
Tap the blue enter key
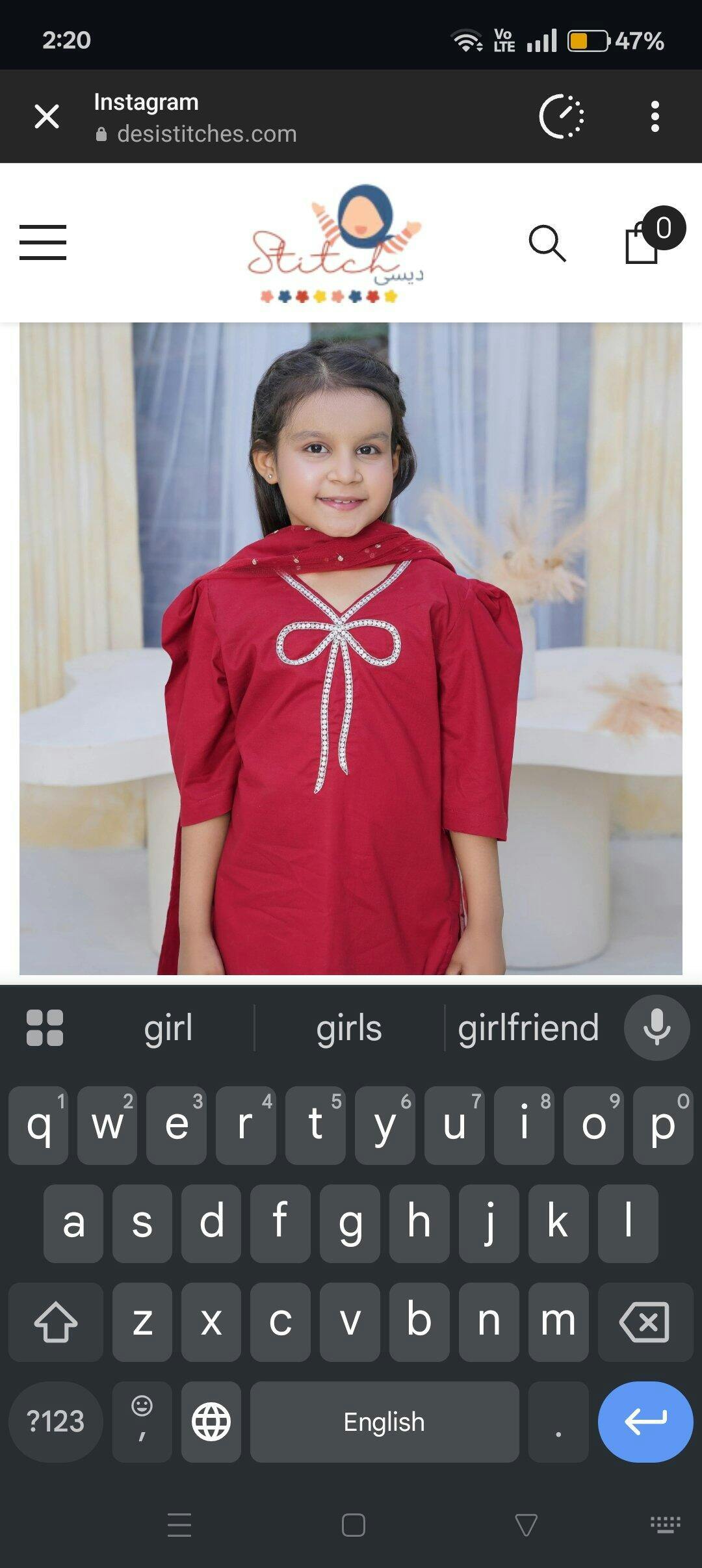(645, 1422)
